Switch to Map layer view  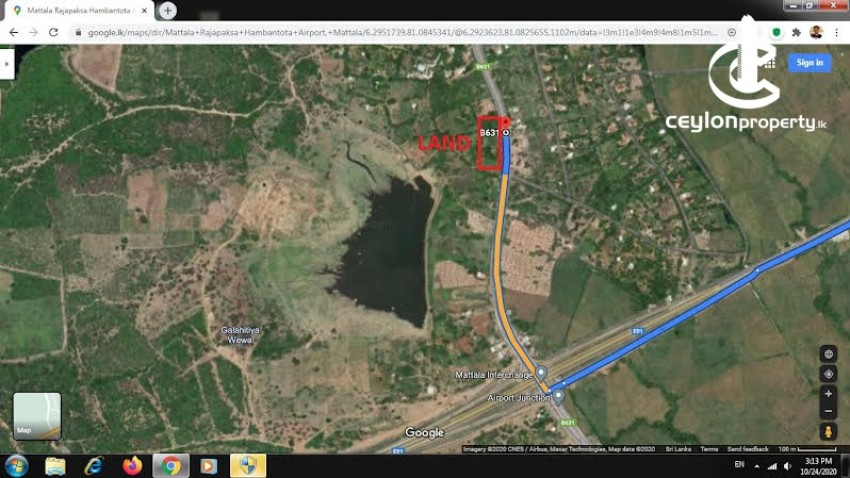37,416
